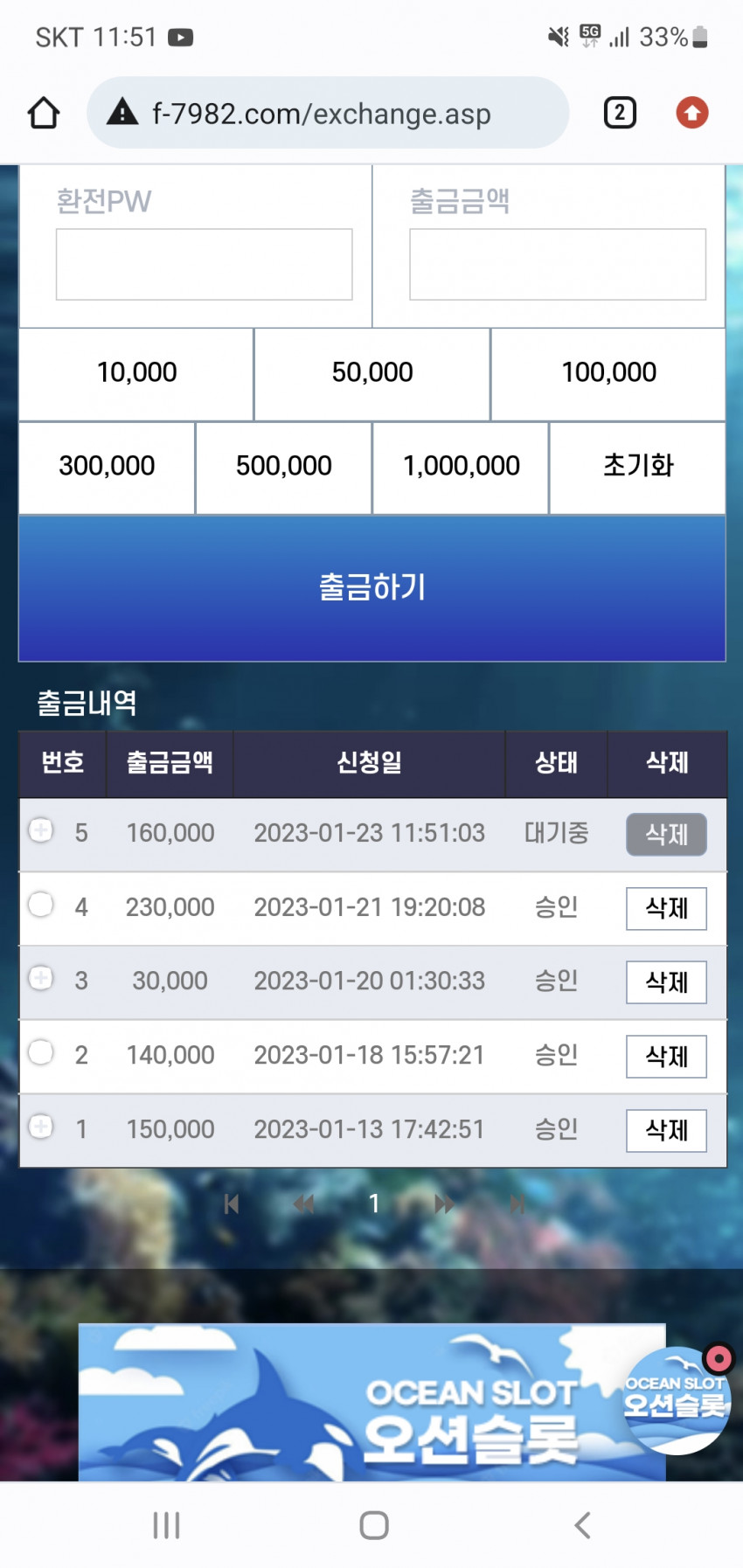Image resolution: width=743 pixels, height=1568 pixels.
Task: Select the 100,000 amount button
Action: 608,373
